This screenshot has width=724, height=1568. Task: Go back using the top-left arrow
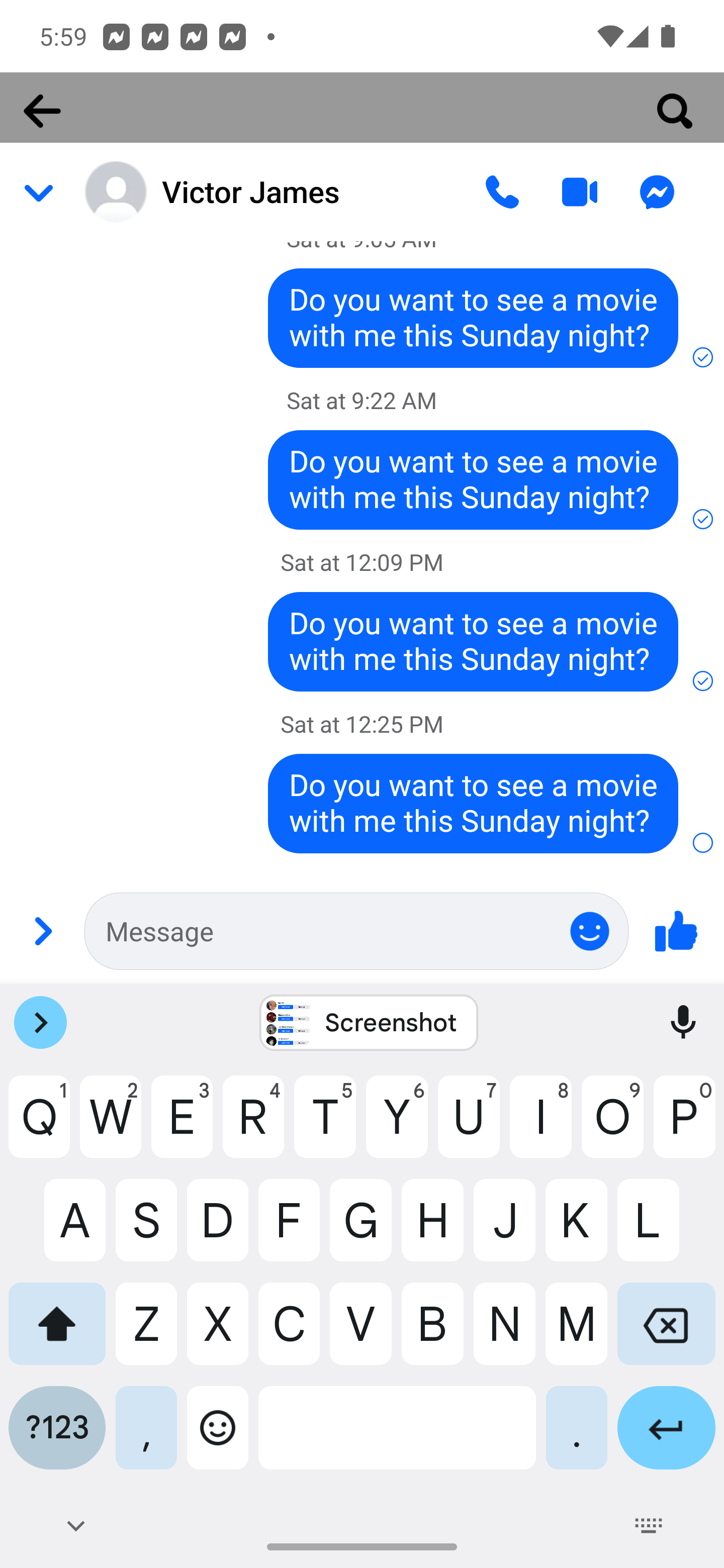pos(42,110)
